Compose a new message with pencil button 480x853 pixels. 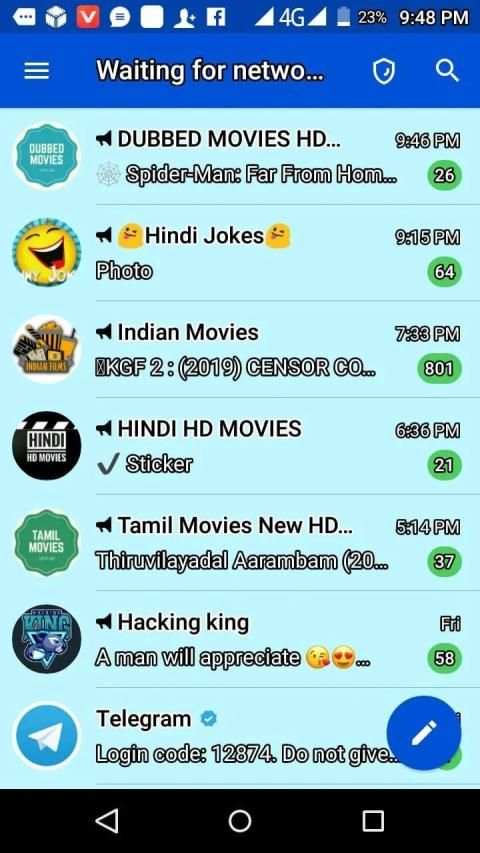[x=424, y=733]
